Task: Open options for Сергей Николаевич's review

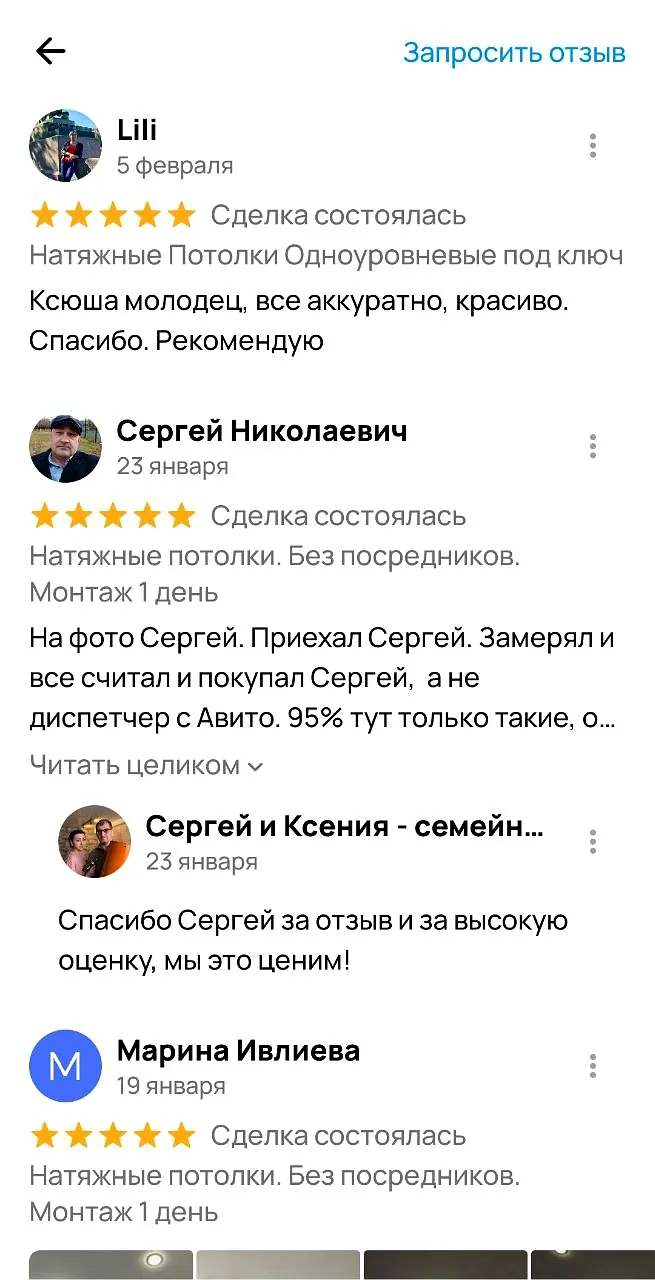Action: [x=593, y=446]
